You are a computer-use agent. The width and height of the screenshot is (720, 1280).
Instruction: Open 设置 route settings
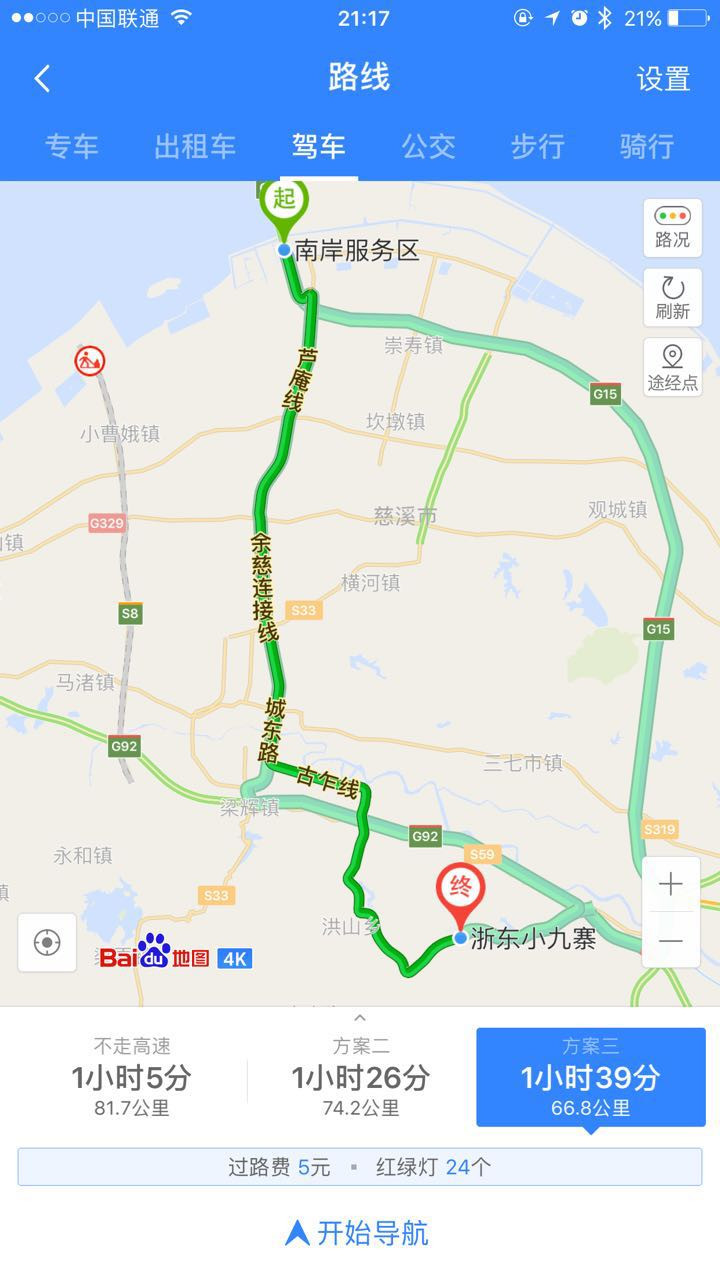click(663, 79)
